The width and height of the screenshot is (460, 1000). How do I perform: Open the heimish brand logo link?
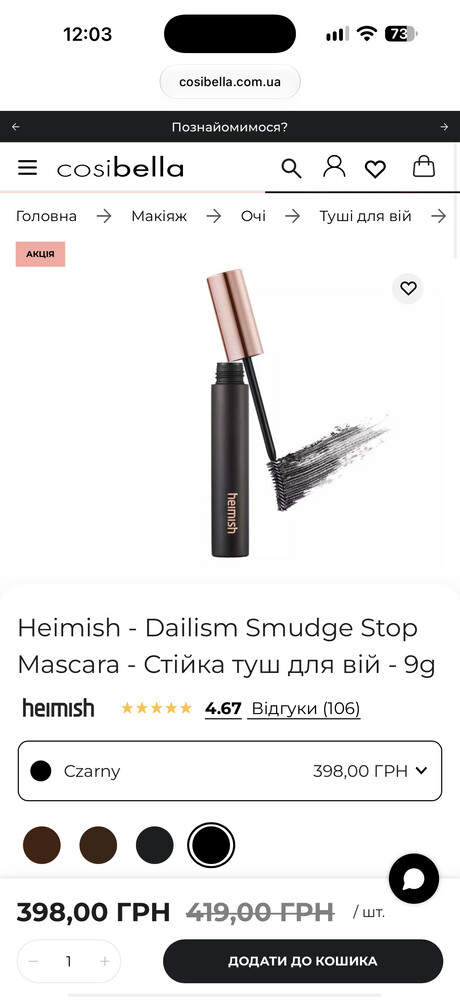pyautogui.click(x=59, y=708)
